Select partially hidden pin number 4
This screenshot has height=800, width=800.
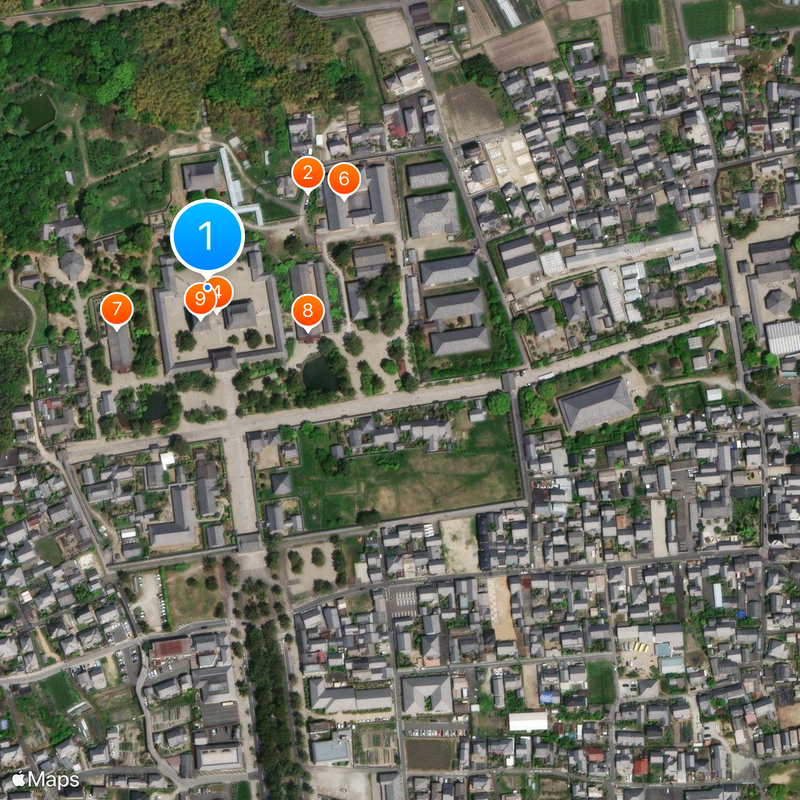(224, 291)
